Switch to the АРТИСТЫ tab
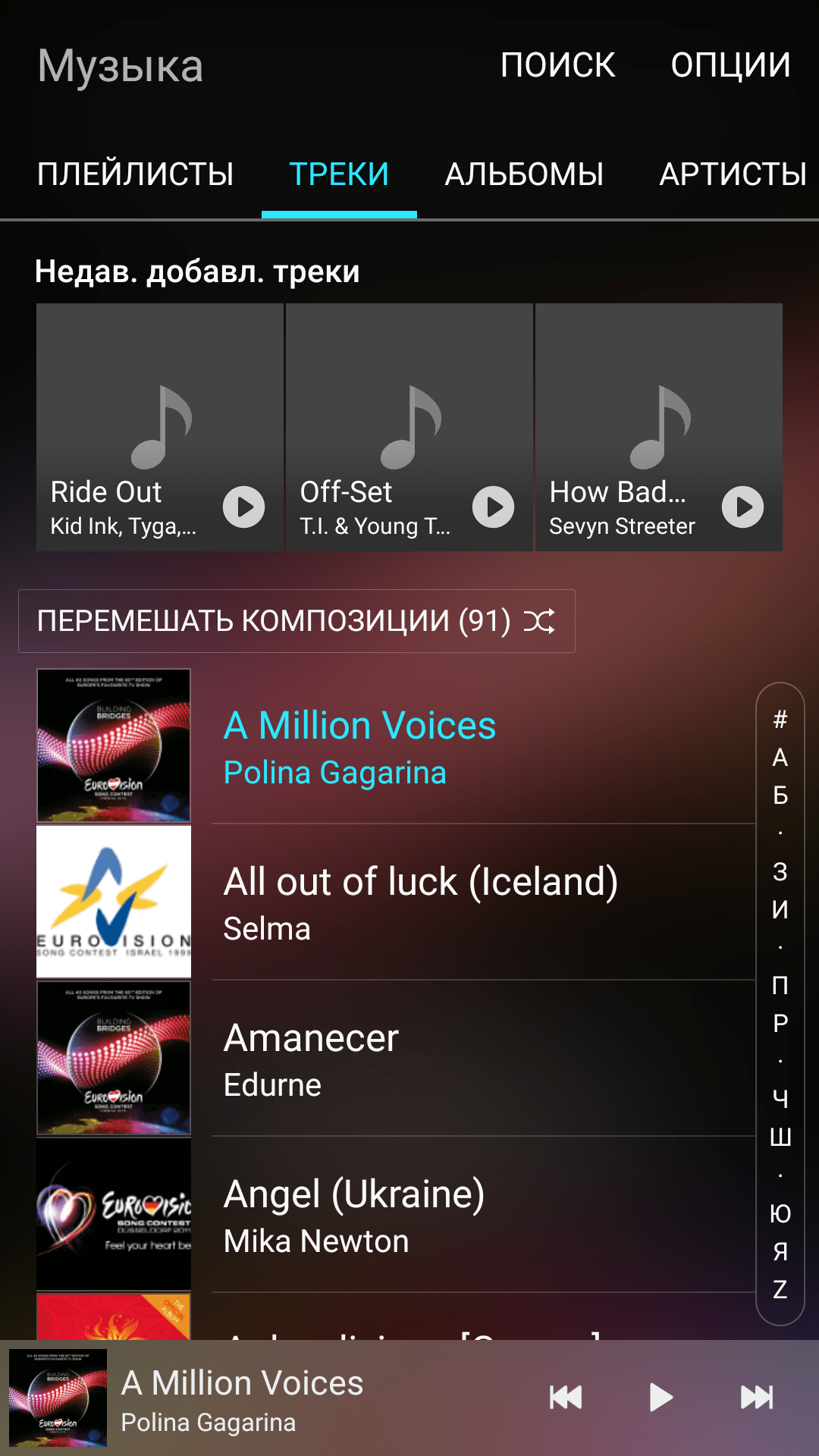 coord(733,174)
